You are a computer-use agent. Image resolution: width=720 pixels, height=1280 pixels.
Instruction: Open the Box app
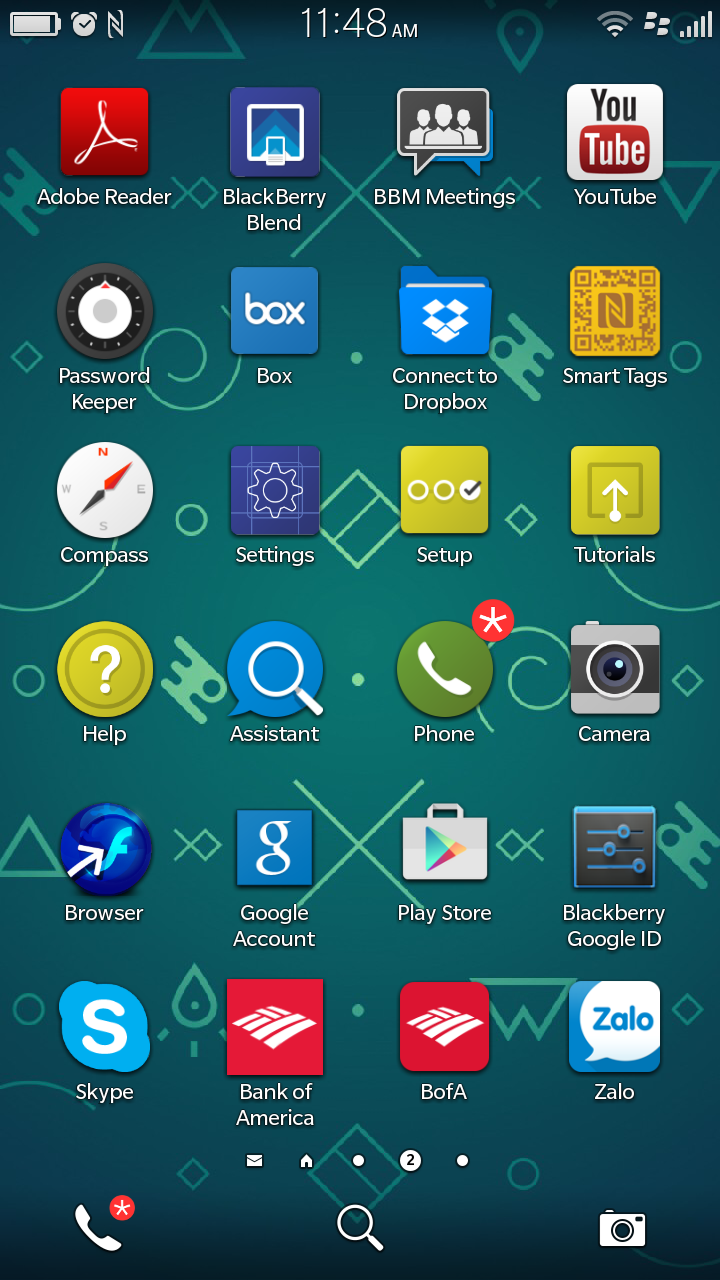click(x=274, y=312)
